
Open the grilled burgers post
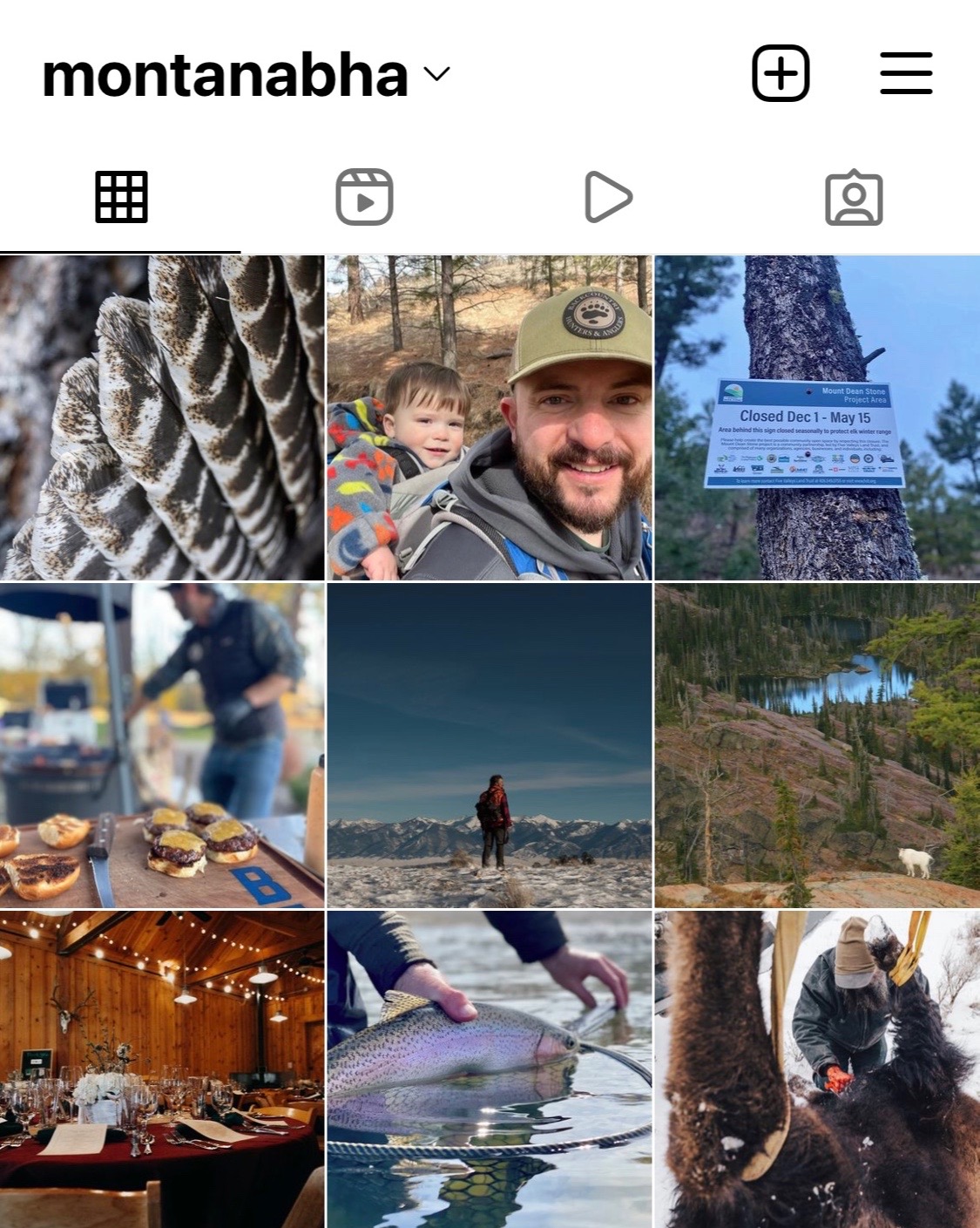[162, 745]
